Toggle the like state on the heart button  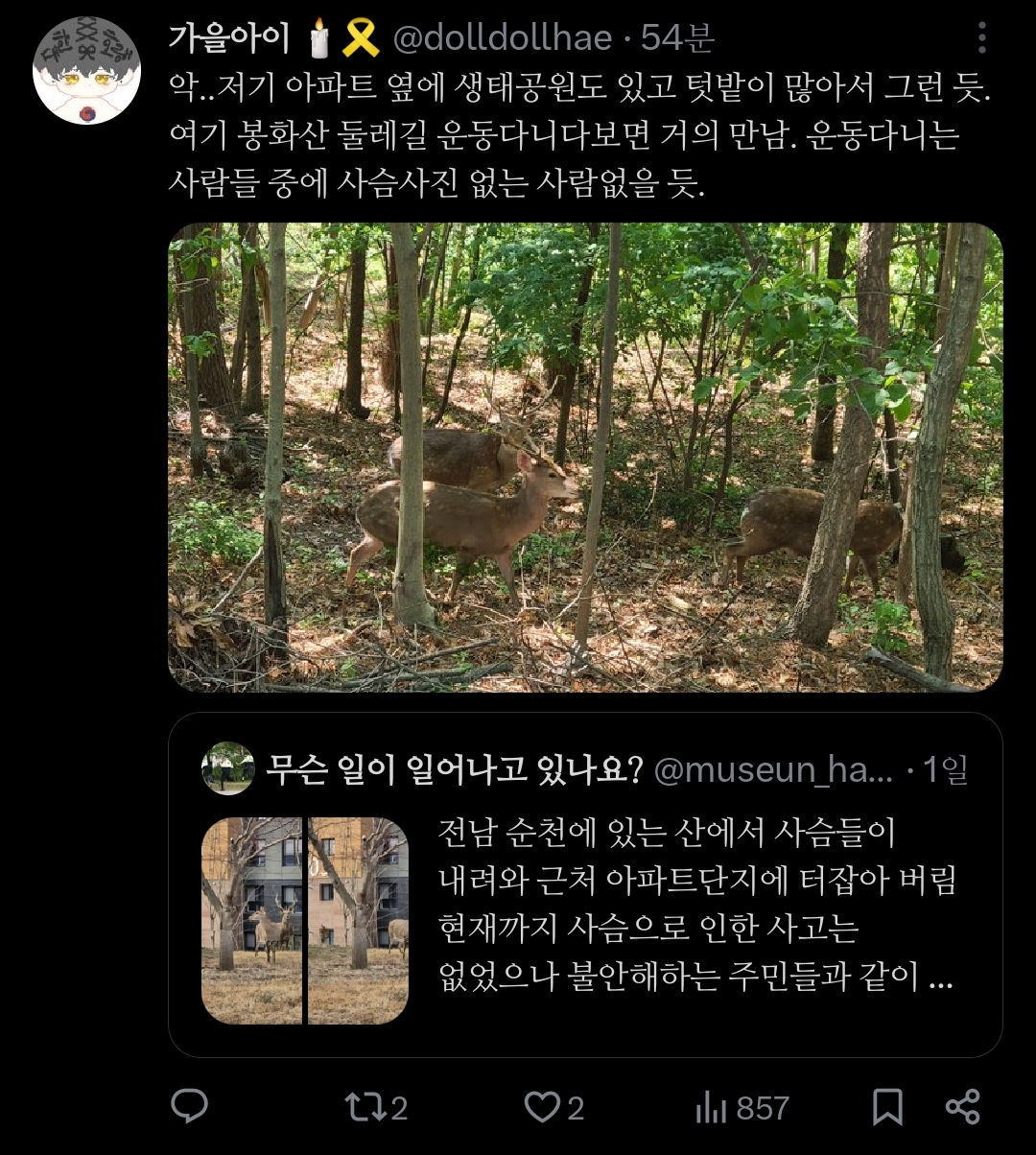(547, 1108)
